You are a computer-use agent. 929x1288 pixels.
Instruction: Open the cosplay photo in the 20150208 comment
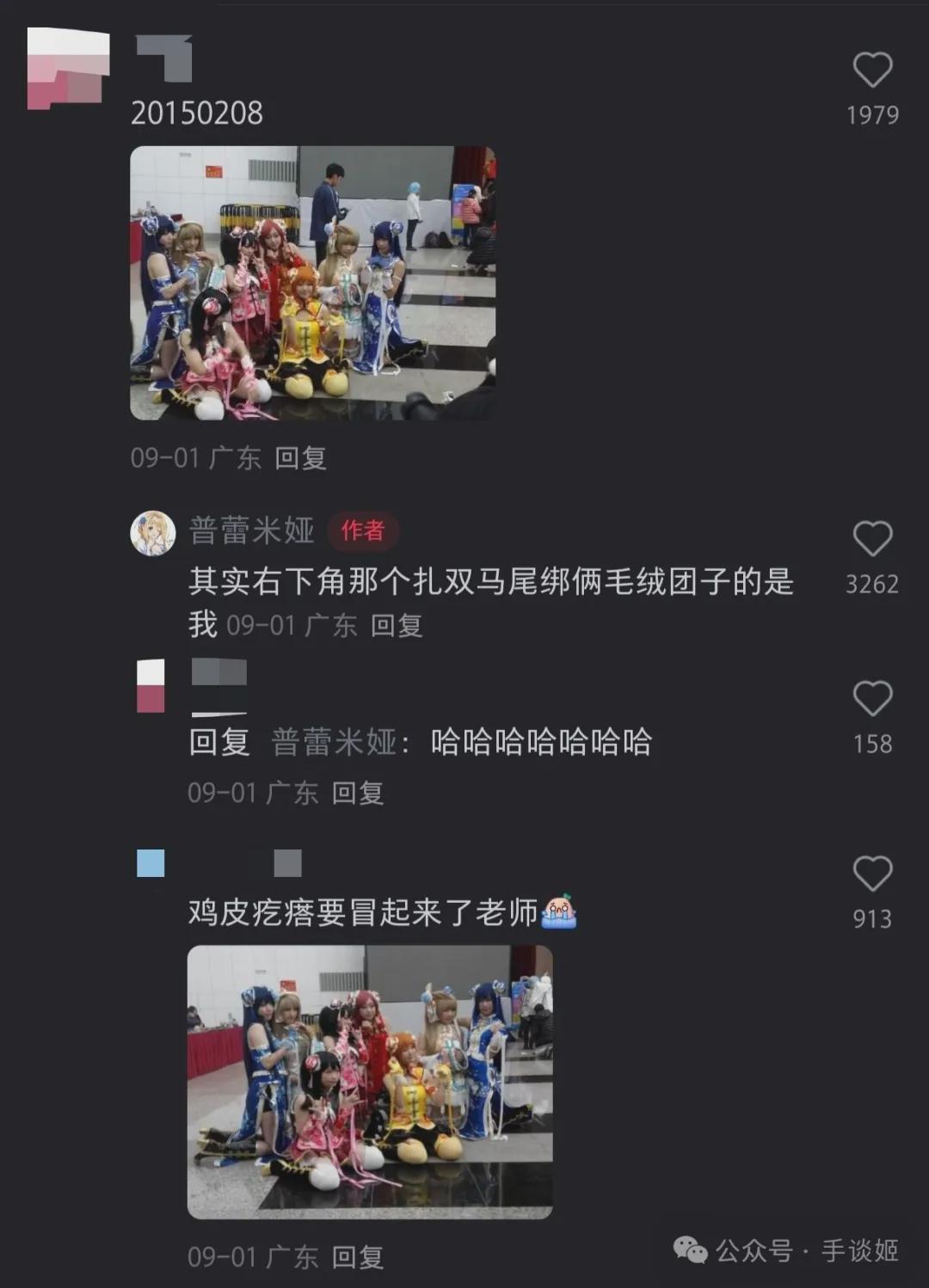(x=312, y=283)
